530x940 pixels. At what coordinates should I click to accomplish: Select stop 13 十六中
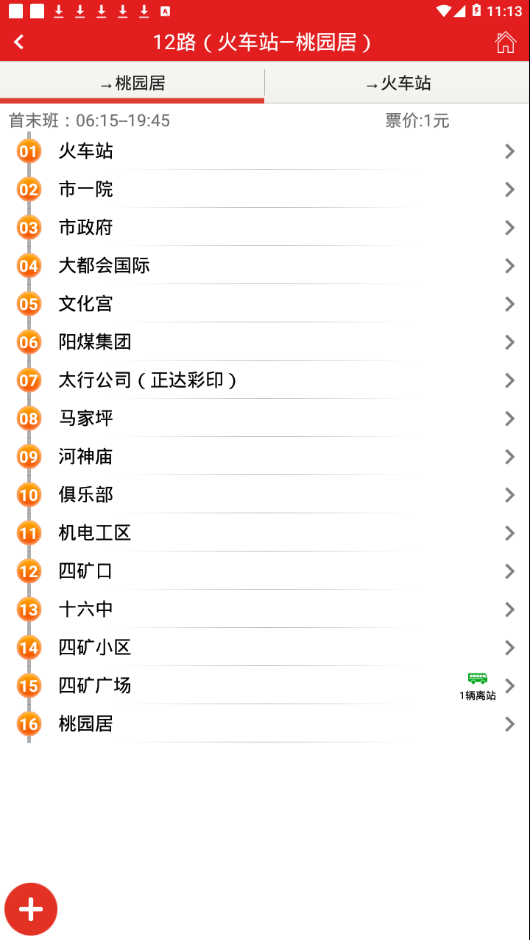click(265, 610)
